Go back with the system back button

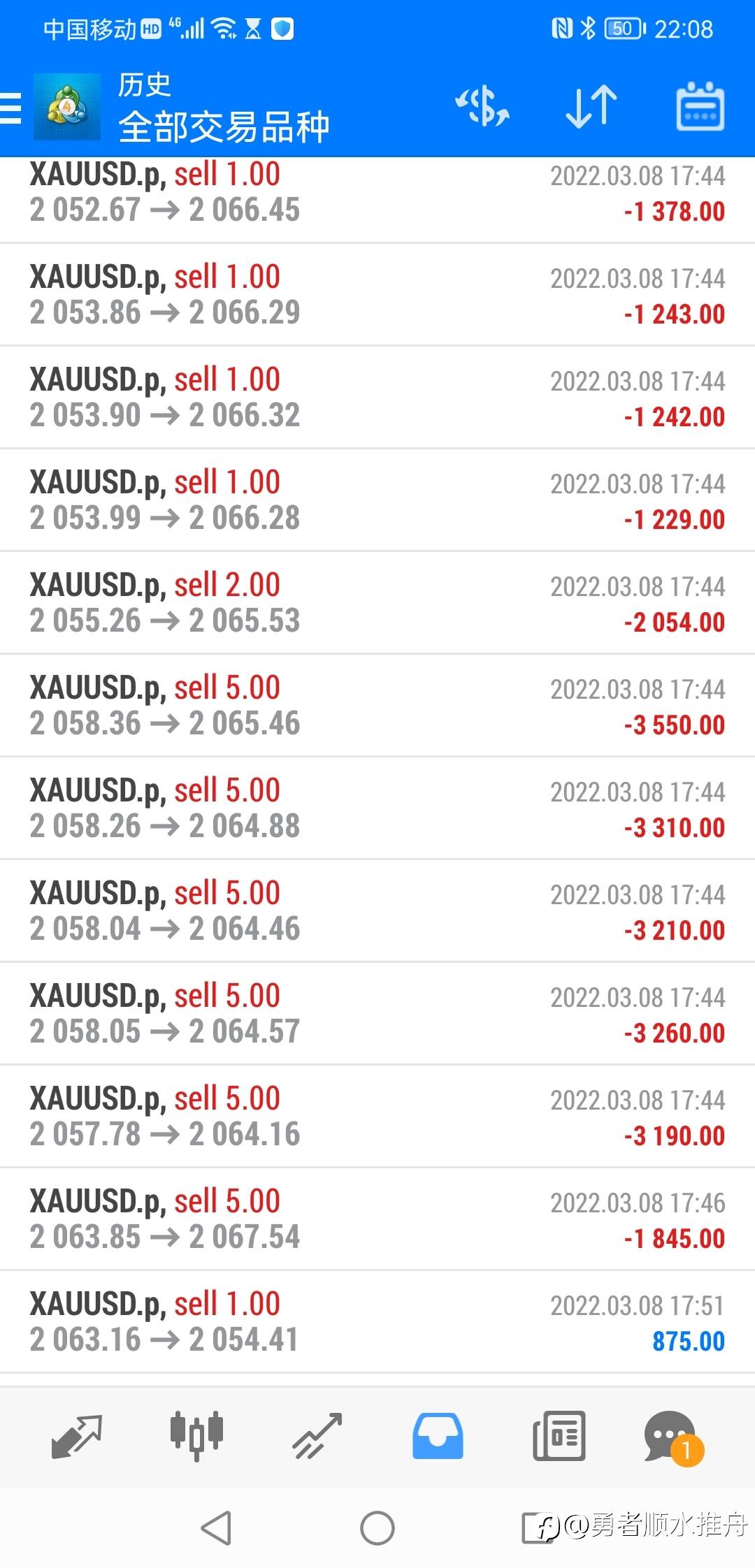pos(216,1527)
